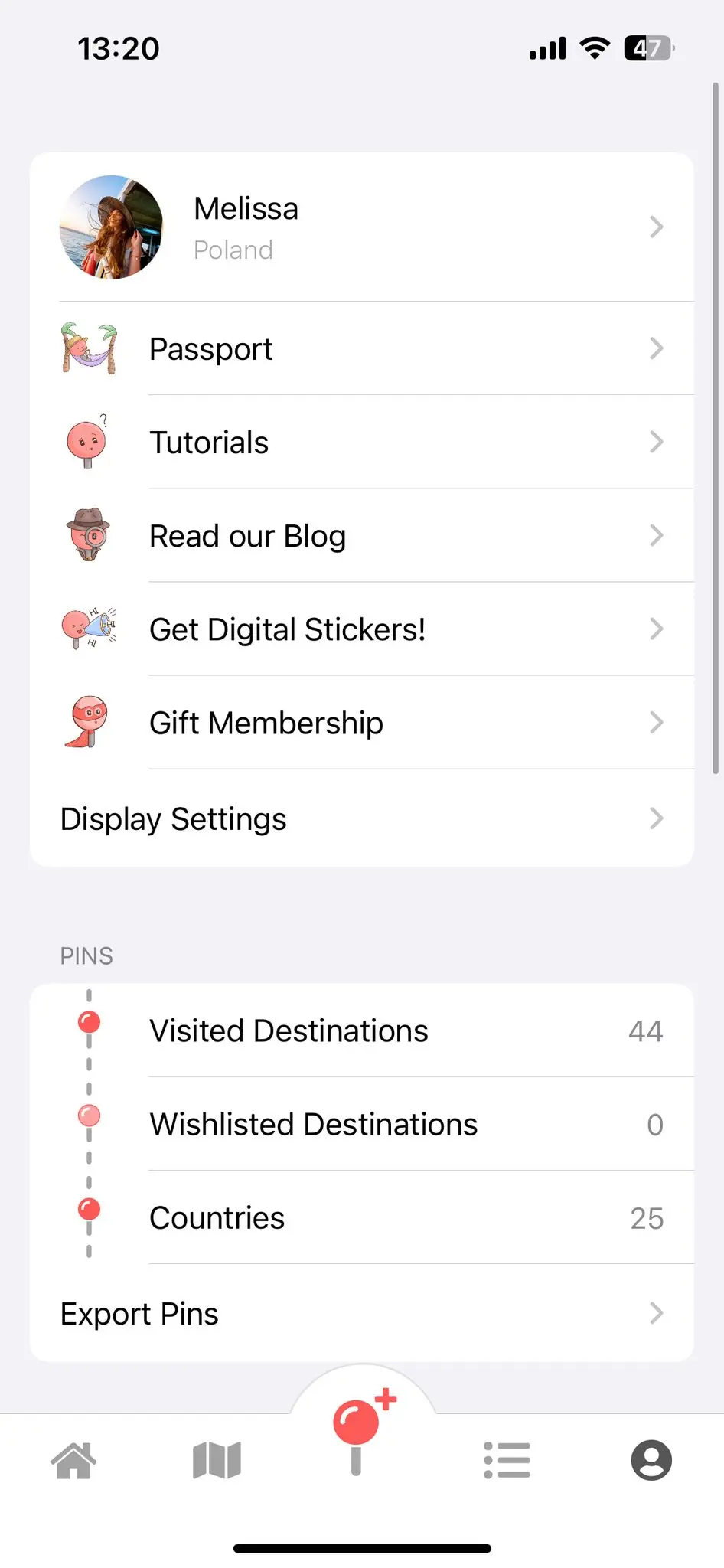Tap the superhero pin next to Gift Membership
Screen dimensions: 724x1568
click(x=88, y=722)
